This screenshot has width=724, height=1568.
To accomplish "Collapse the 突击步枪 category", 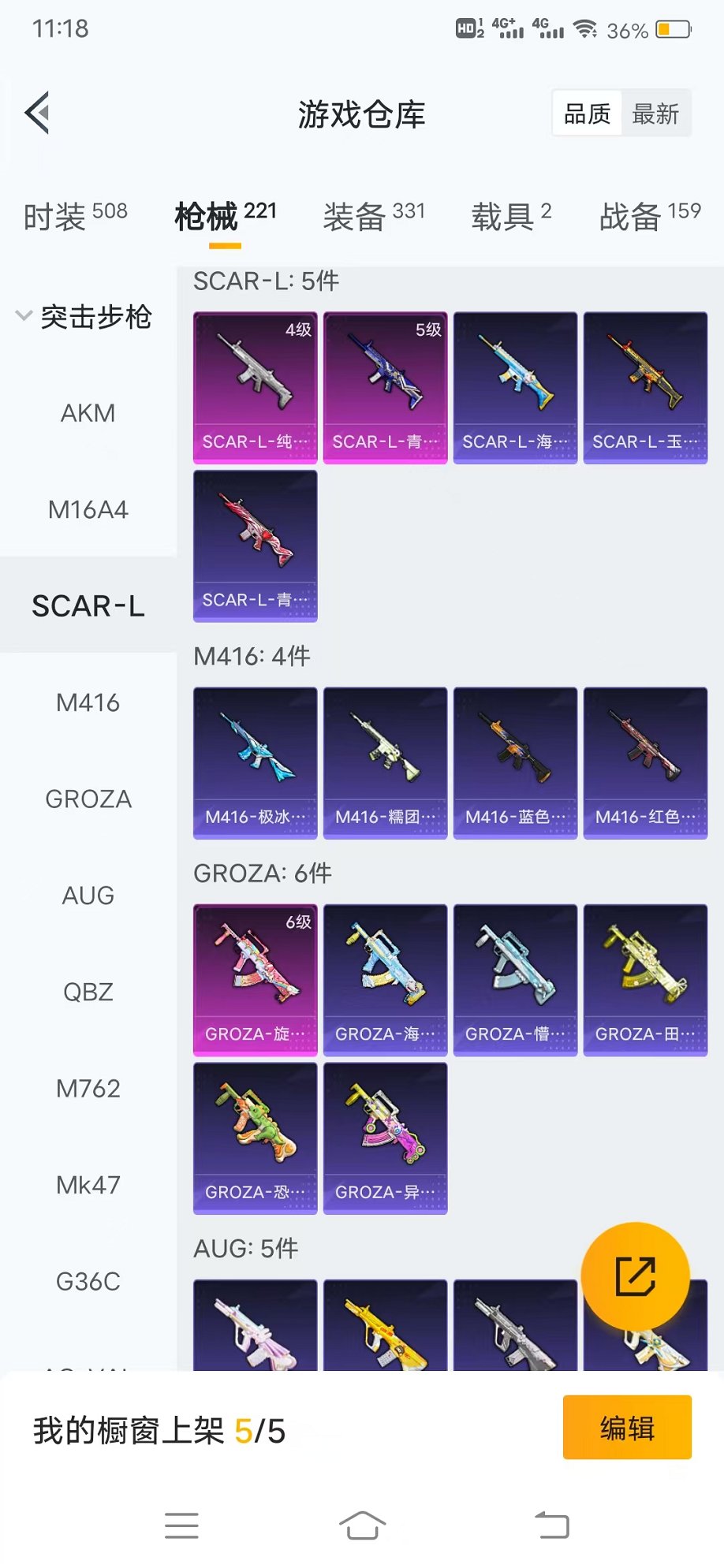I will tap(84, 317).
